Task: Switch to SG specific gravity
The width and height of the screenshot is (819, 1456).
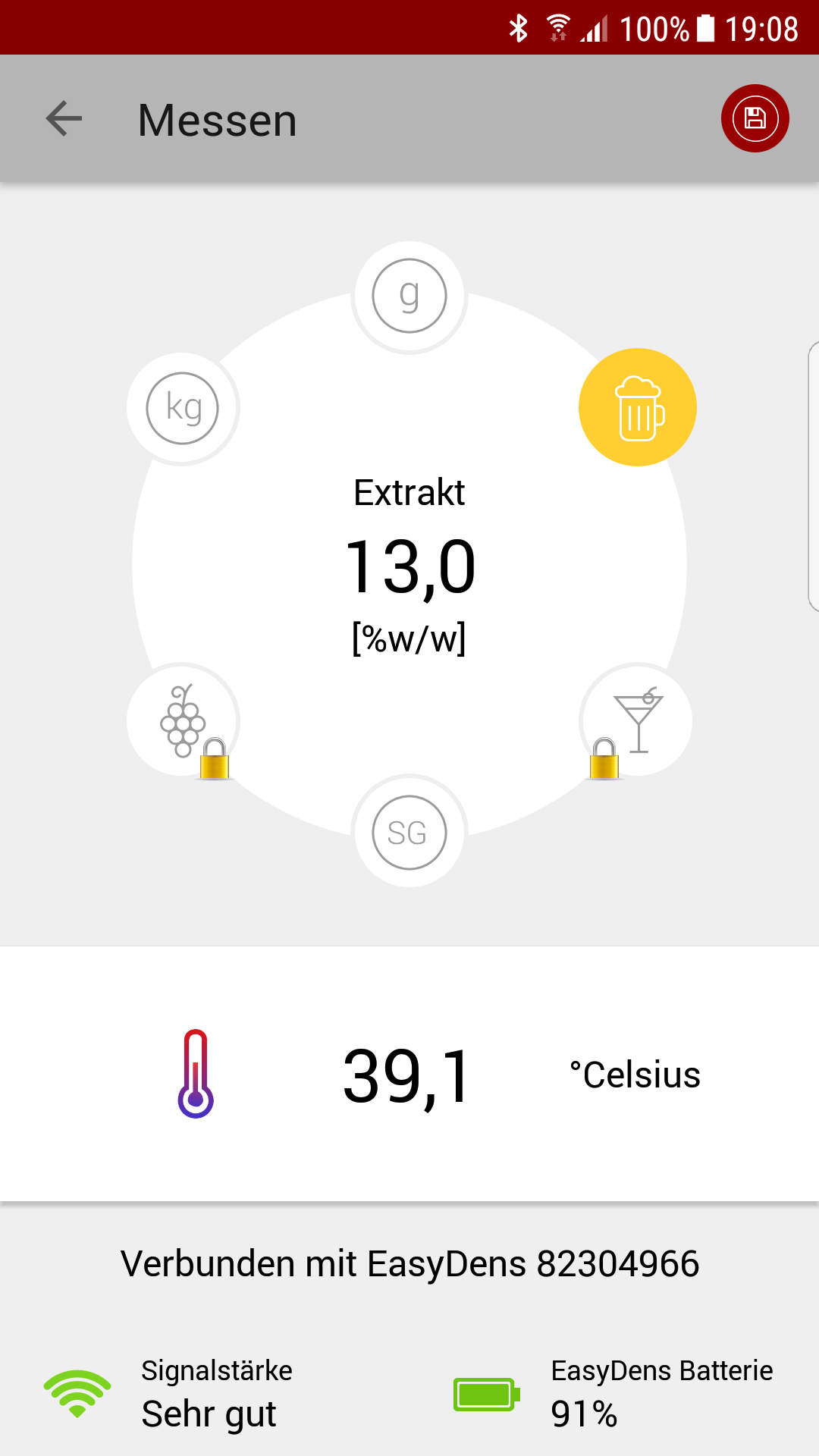Action: pyautogui.click(x=409, y=832)
